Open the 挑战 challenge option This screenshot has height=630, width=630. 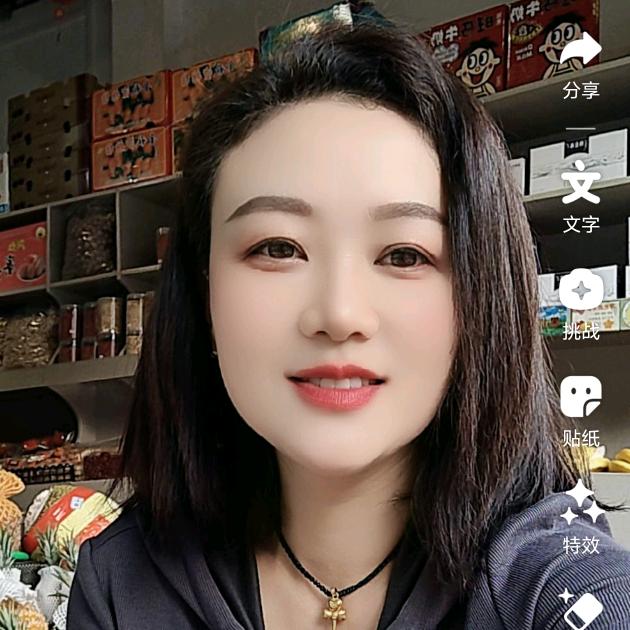(x=581, y=291)
